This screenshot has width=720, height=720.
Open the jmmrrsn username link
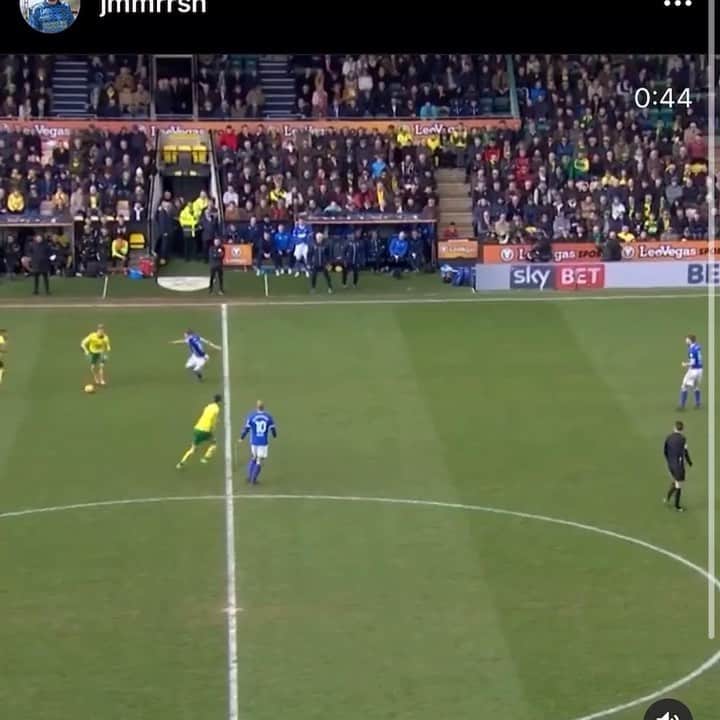click(x=152, y=7)
